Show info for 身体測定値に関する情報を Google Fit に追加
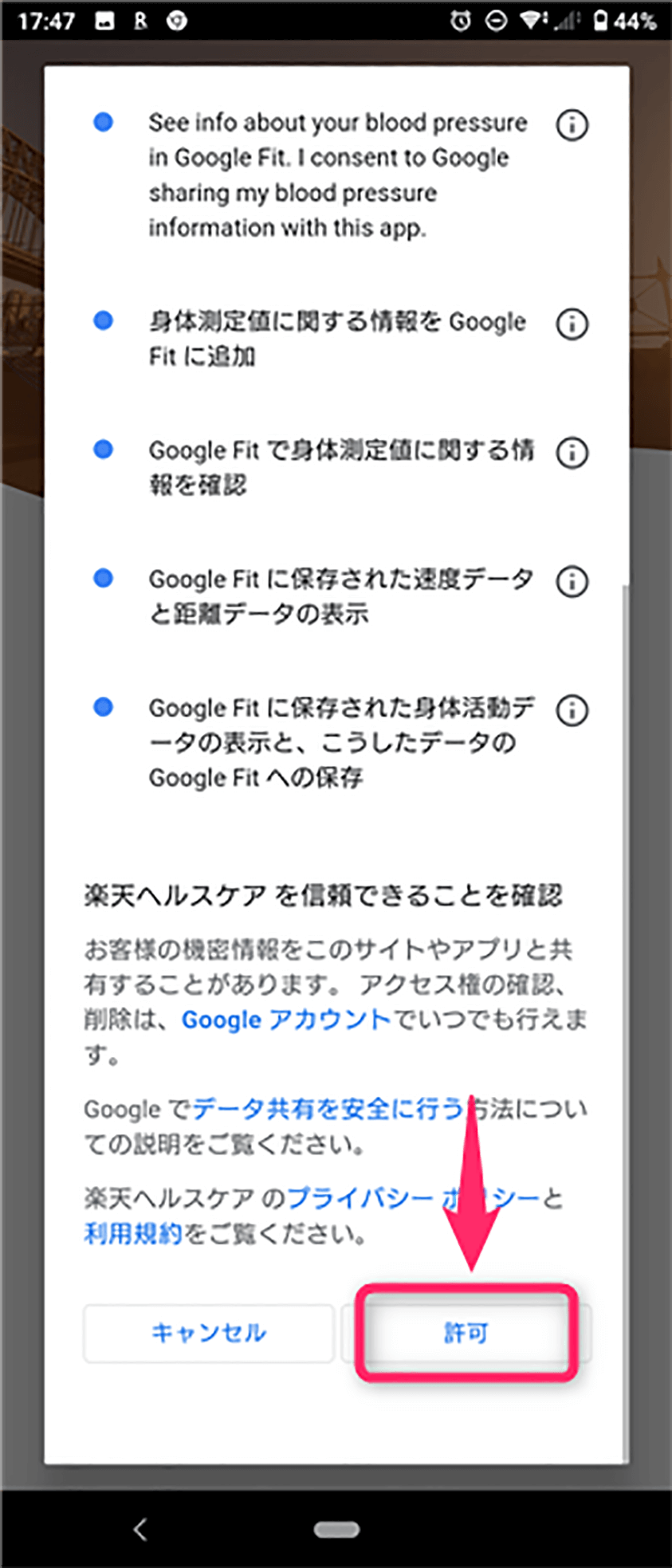Image resolution: width=672 pixels, height=1568 pixels. tap(572, 324)
